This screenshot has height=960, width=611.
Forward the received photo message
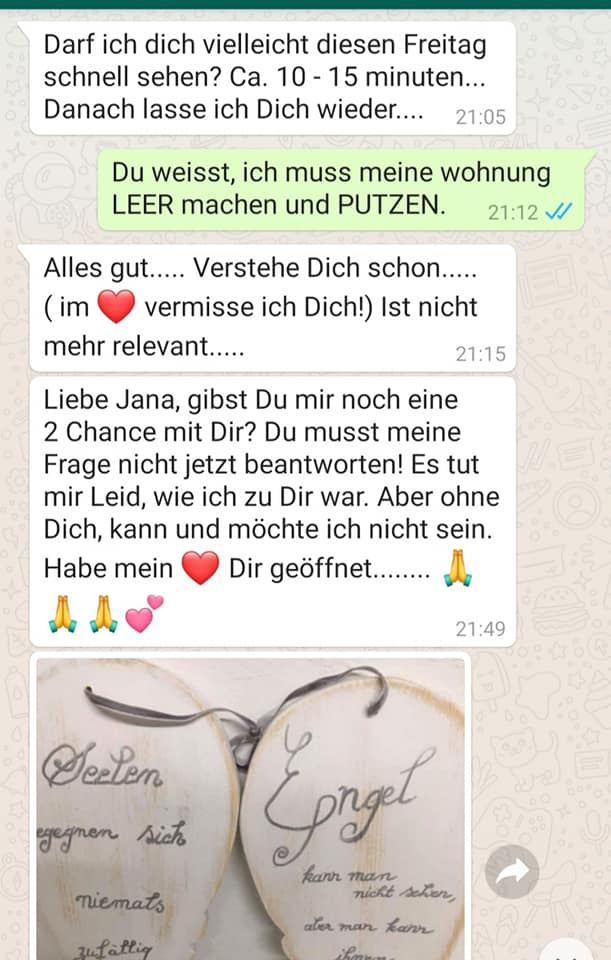(512, 871)
